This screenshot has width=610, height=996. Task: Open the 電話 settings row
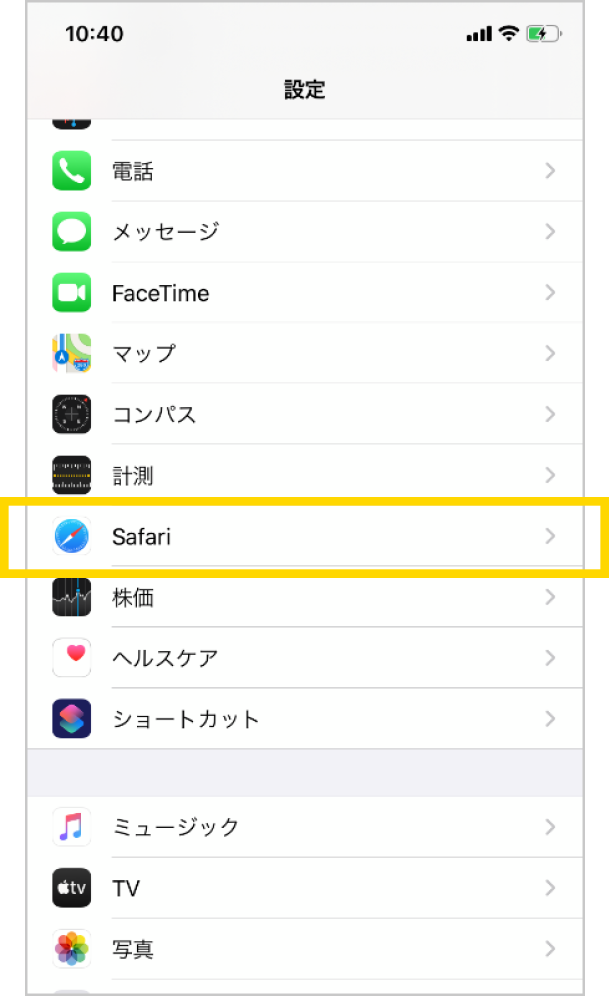305,171
